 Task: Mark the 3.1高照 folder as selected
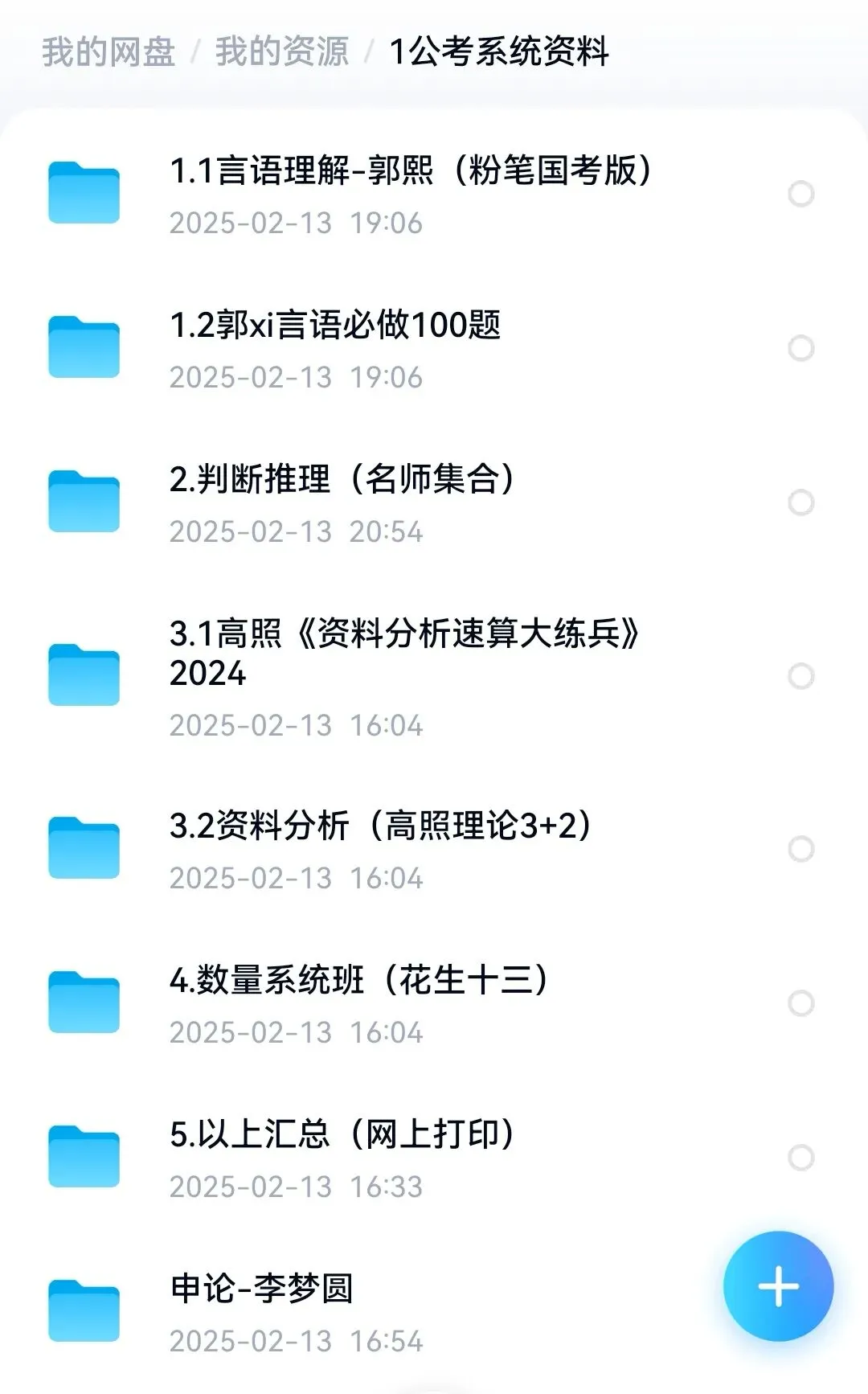(801, 676)
